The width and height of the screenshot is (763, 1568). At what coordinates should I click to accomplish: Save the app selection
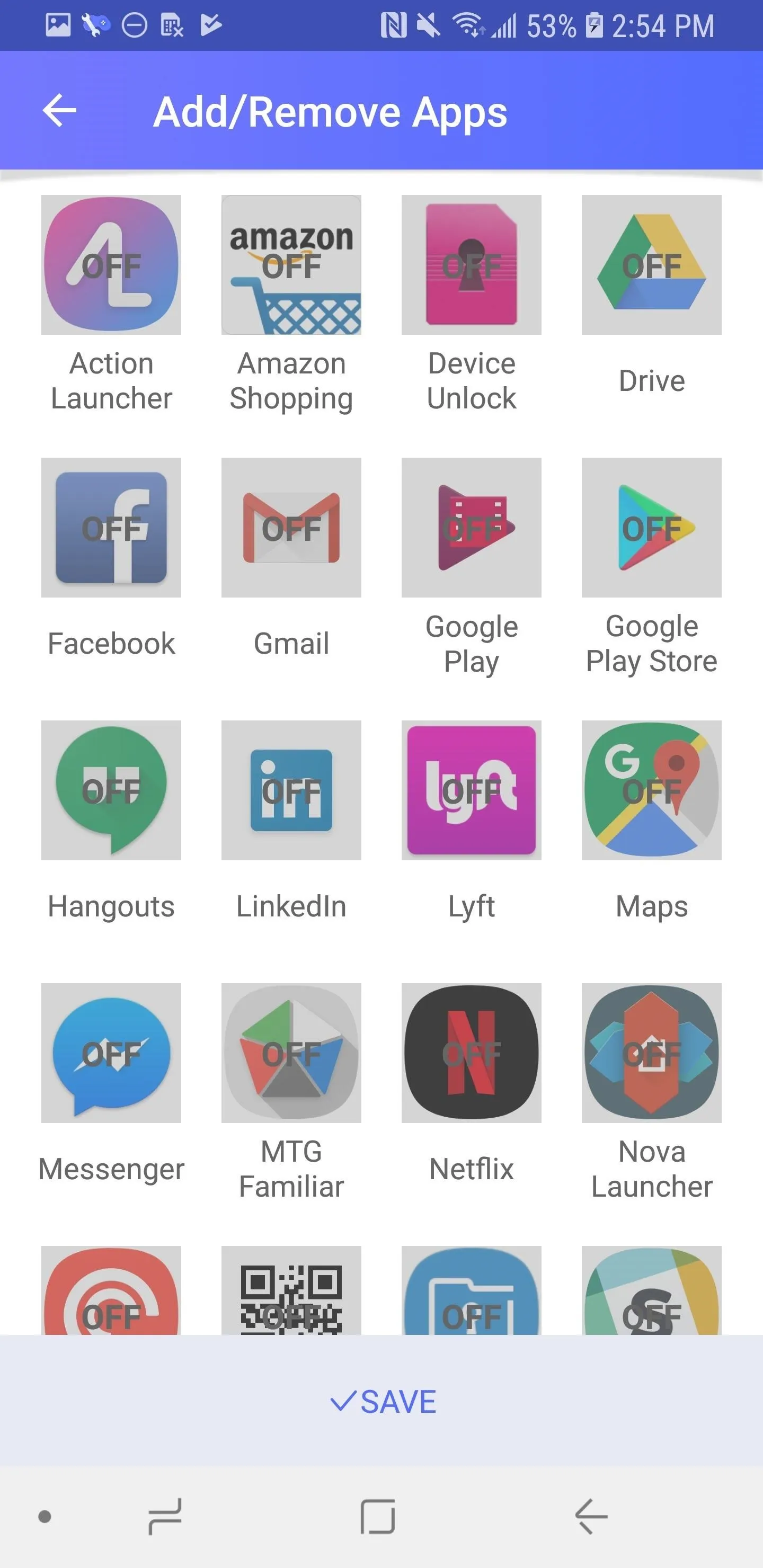382,1401
